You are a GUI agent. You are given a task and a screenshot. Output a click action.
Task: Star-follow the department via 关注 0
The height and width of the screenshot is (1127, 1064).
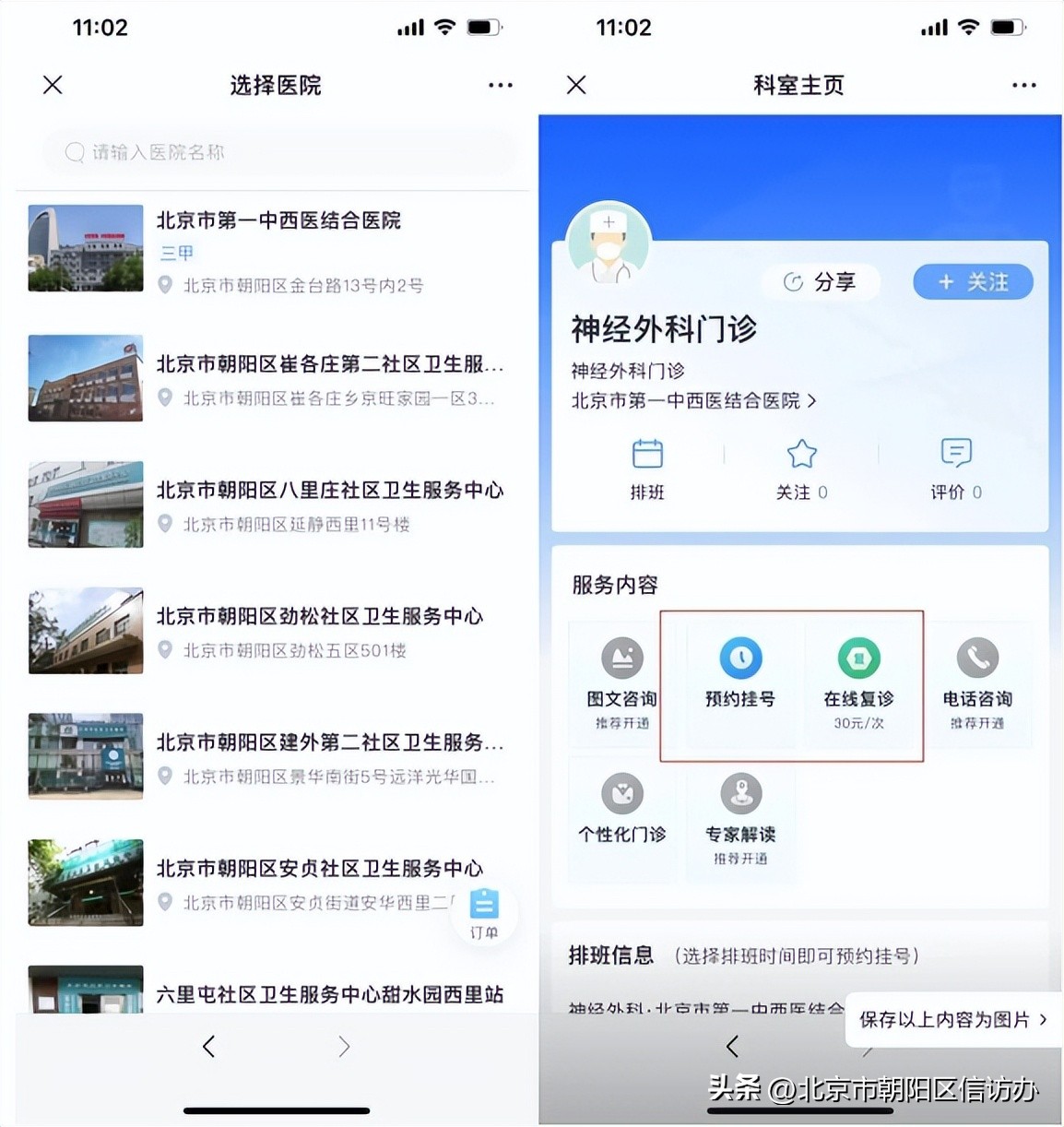click(x=800, y=469)
